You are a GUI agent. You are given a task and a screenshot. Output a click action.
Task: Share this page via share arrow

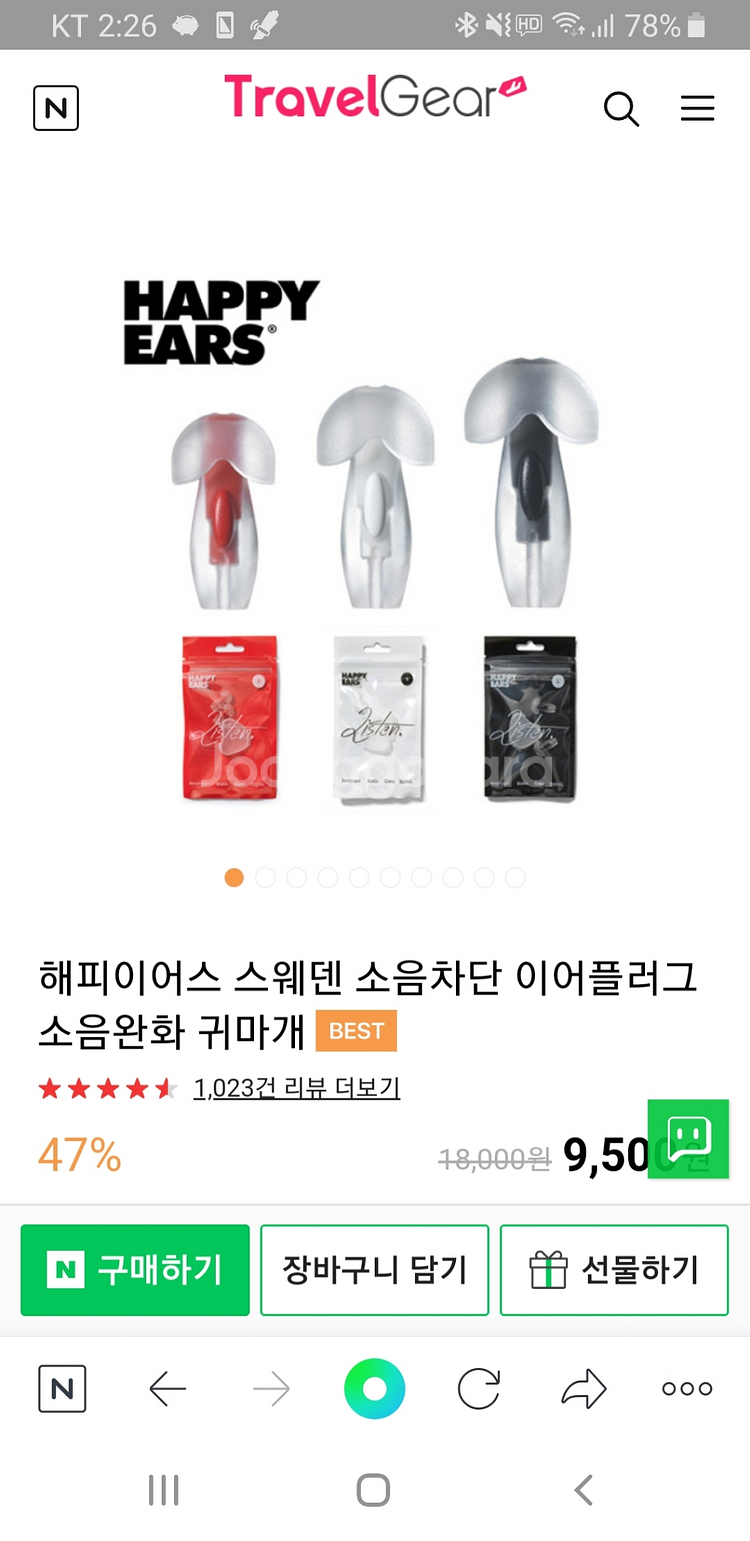coord(584,1388)
